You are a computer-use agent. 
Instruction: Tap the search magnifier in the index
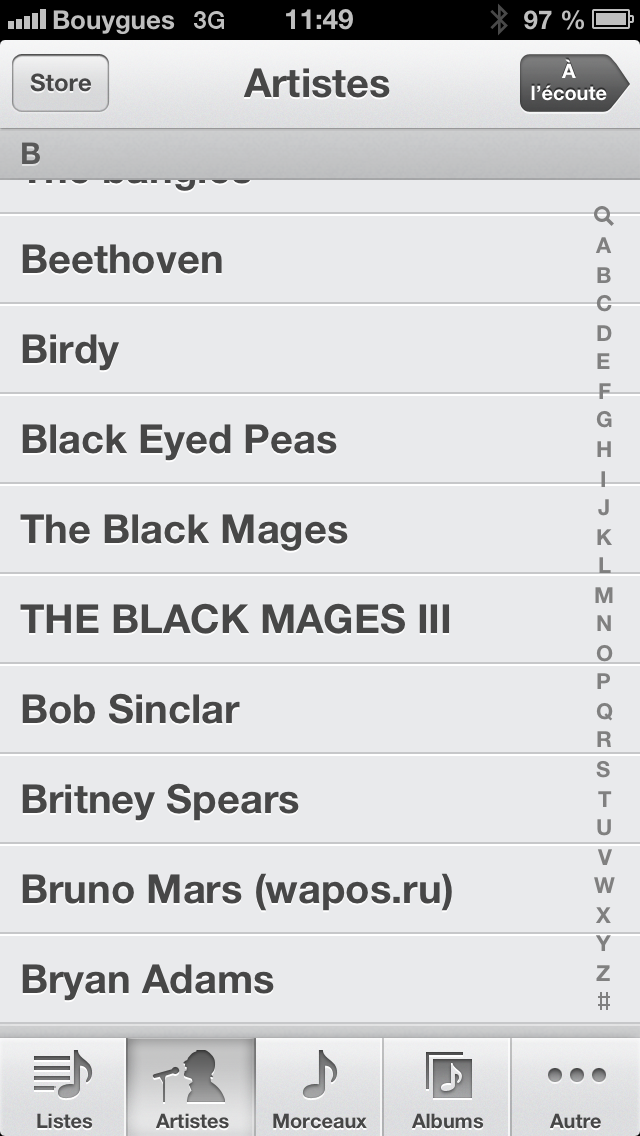603,215
